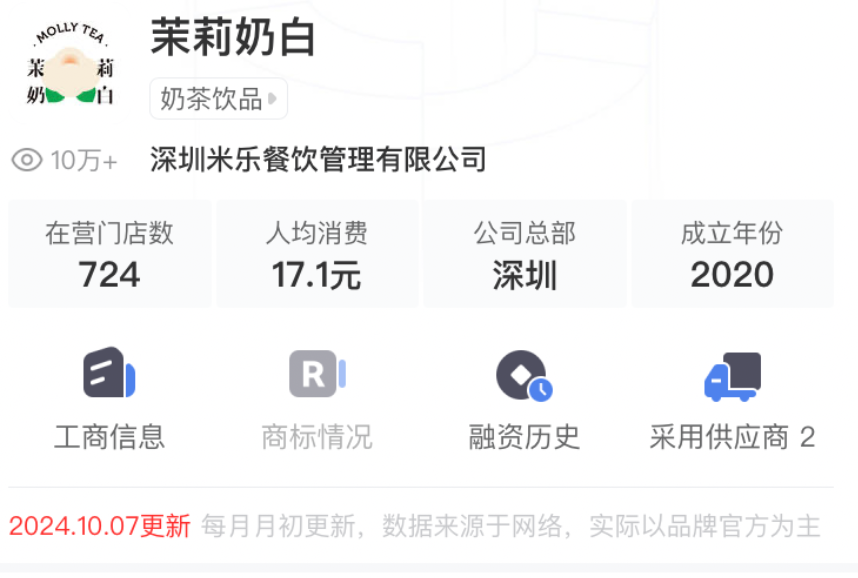This screenshot has height=578, width=858.
Task: Open the 奶茶饮品 category chip
Action: 218,99
